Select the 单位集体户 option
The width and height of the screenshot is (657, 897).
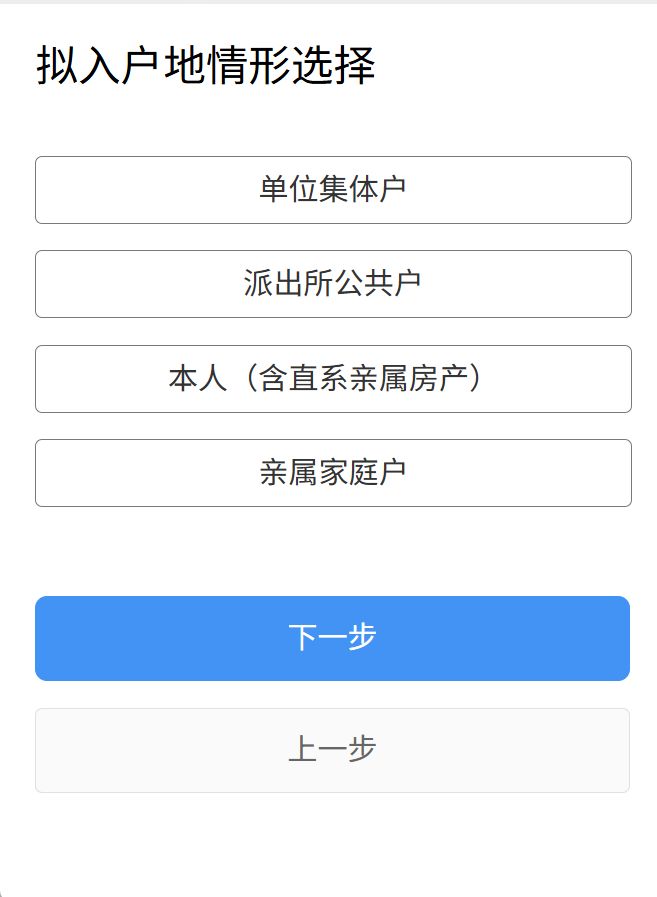(x=333, y=190)
